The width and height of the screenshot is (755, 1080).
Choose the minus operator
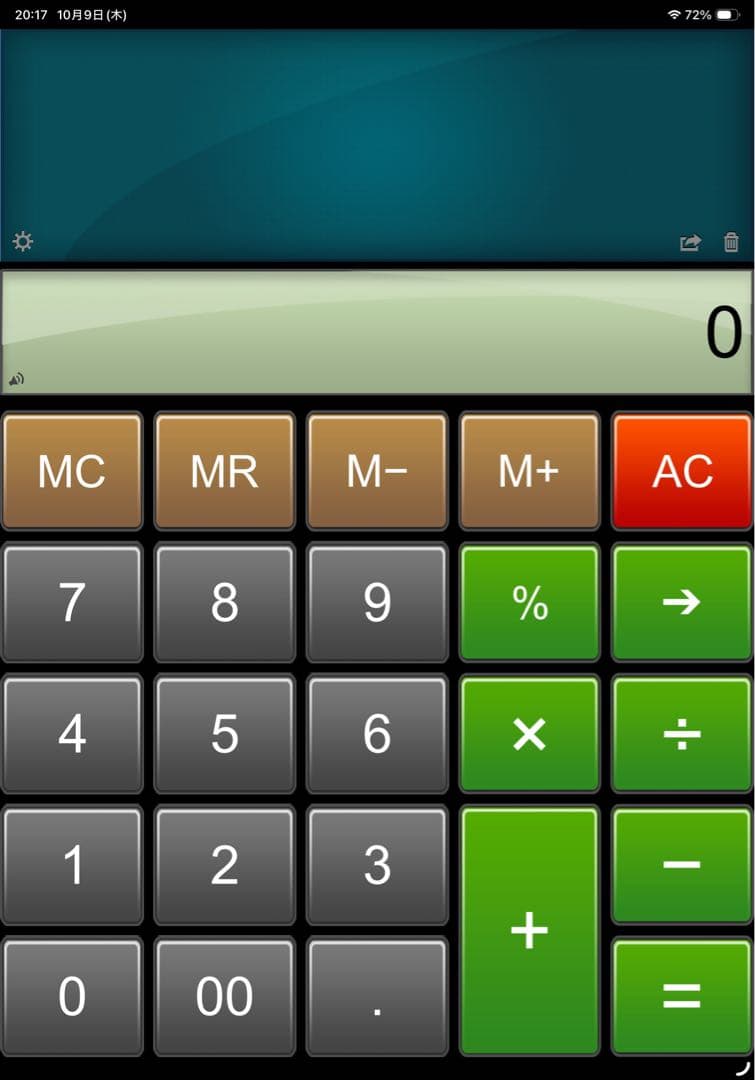pos(682,865)
